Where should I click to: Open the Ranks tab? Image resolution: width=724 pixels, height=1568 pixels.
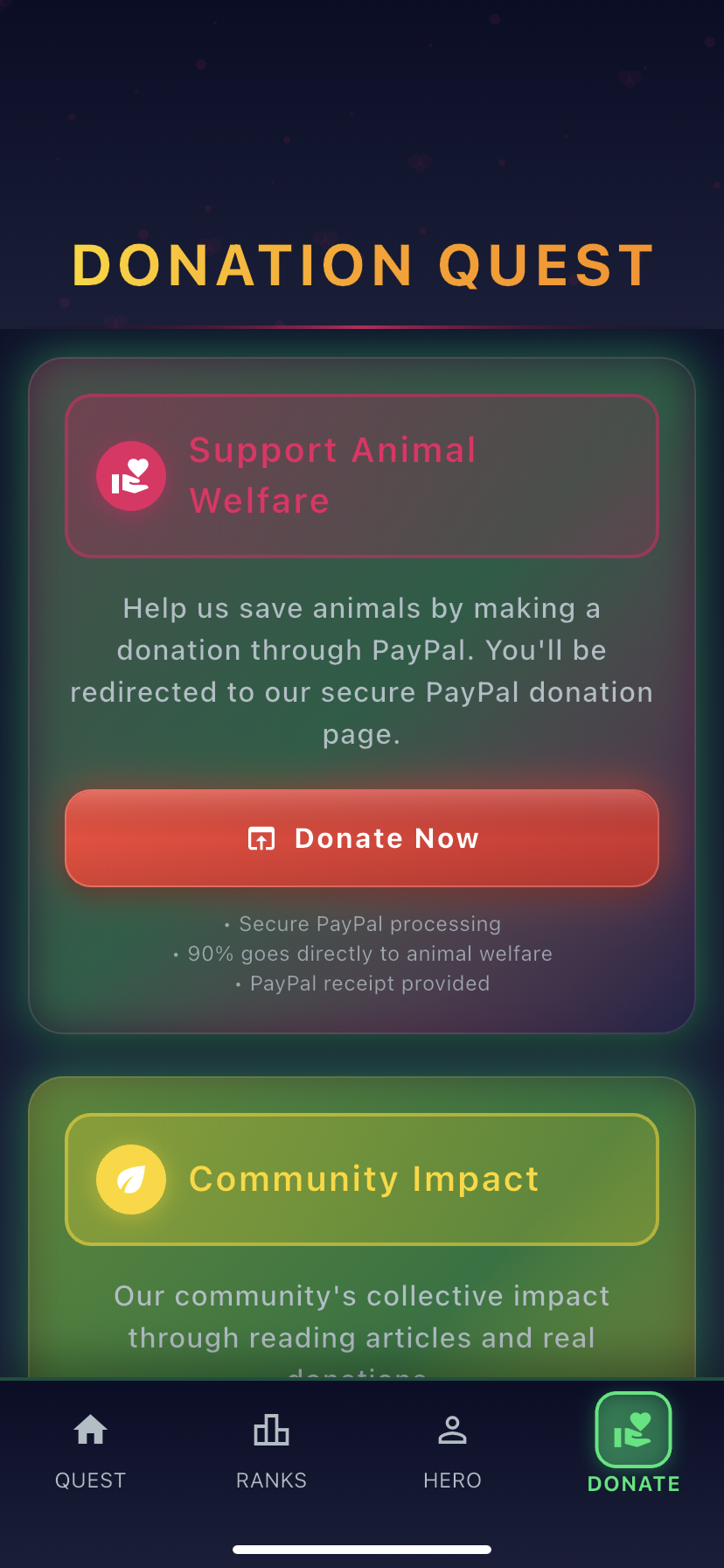point(271,1449)
